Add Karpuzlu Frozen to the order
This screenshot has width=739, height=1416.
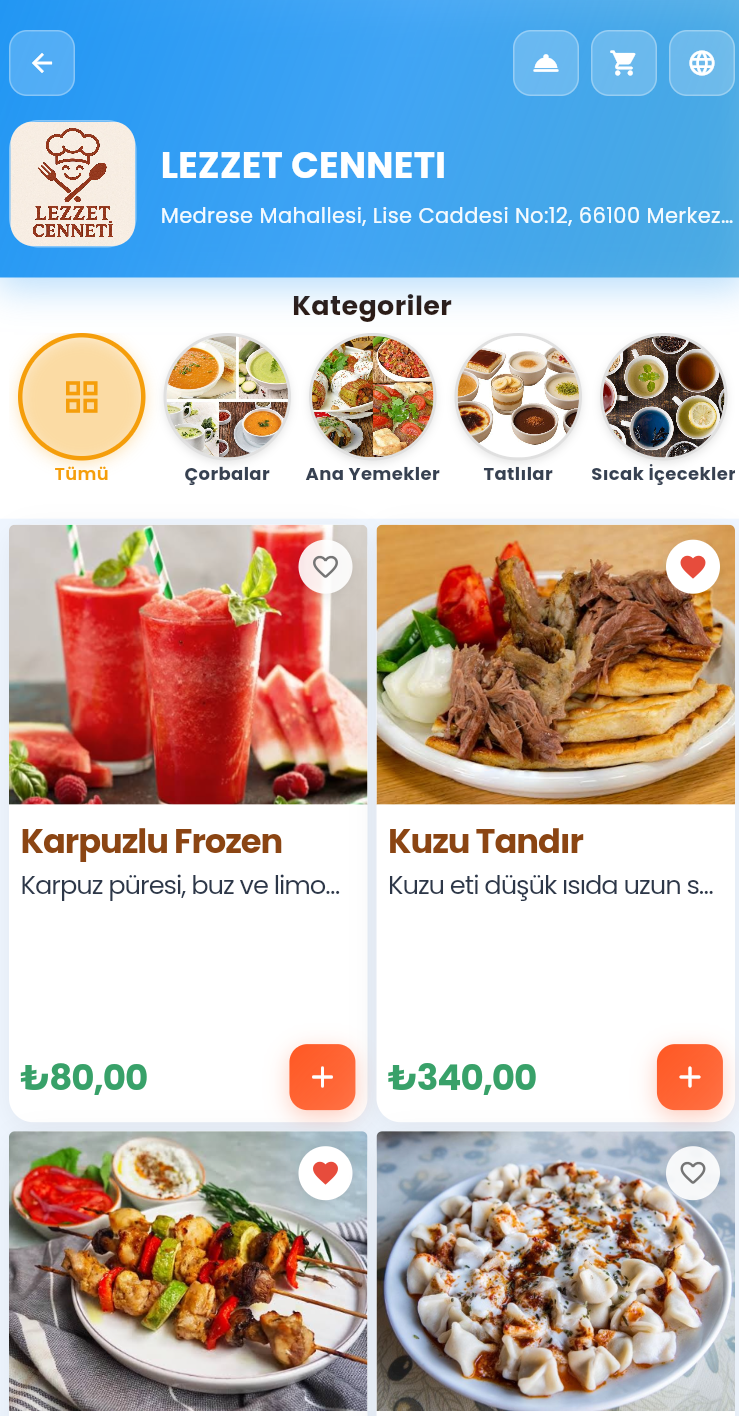coord(322,1077)
